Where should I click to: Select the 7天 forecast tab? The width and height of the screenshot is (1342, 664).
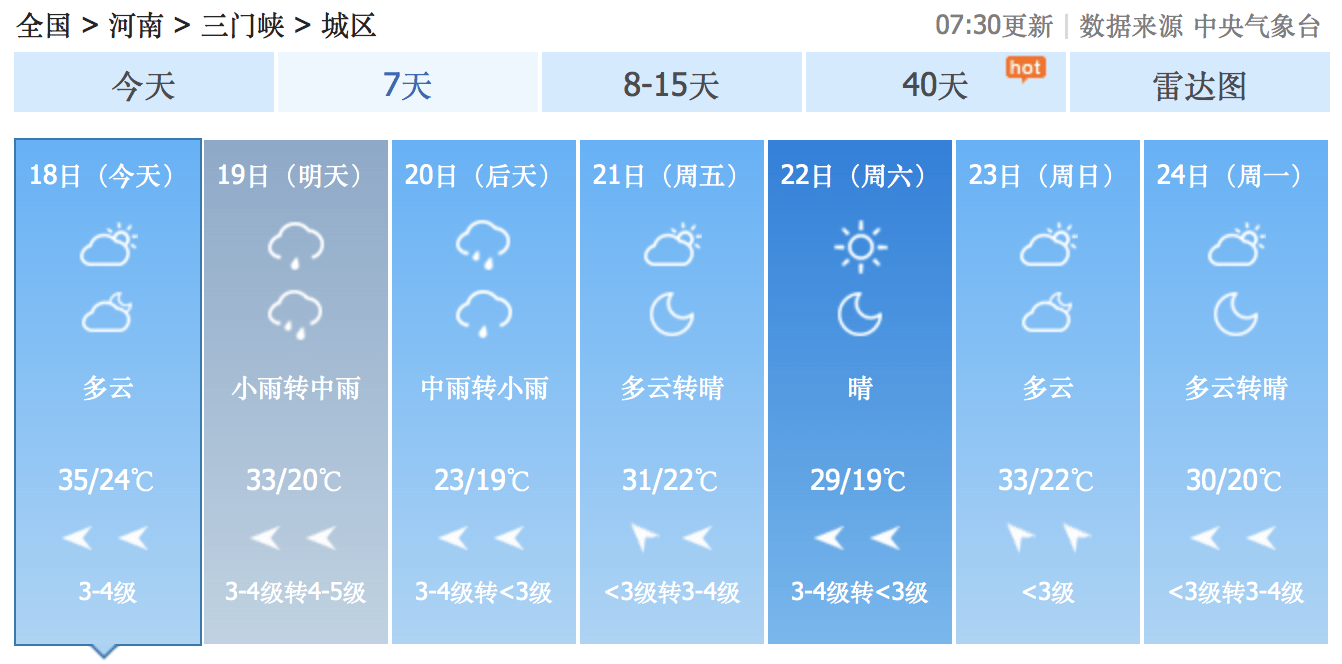tap(407, 84)
